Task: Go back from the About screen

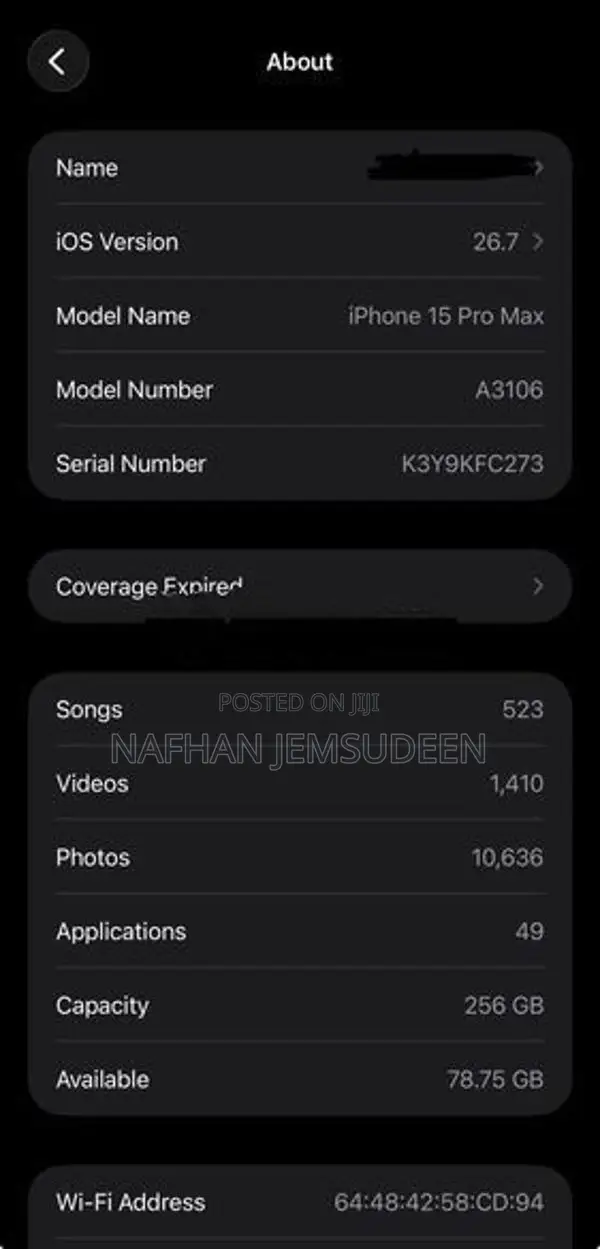Action: [x=58, y=62]
